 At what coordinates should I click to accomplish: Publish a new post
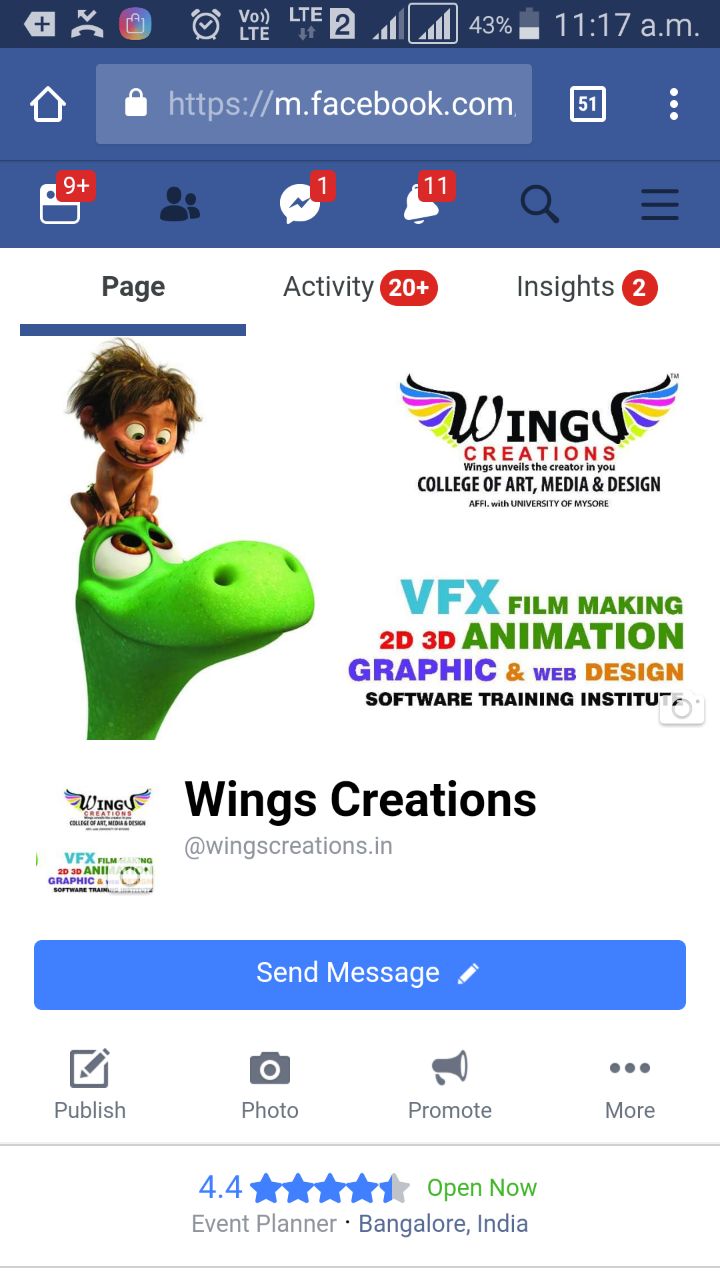90,1084
